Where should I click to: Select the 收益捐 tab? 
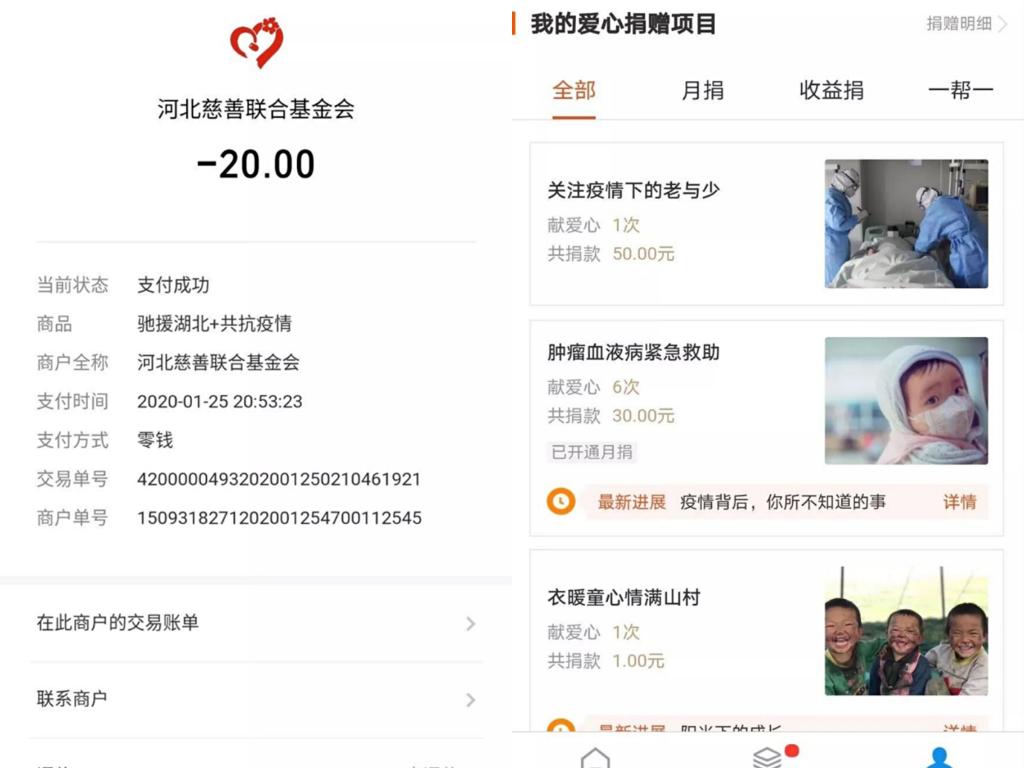831,91
